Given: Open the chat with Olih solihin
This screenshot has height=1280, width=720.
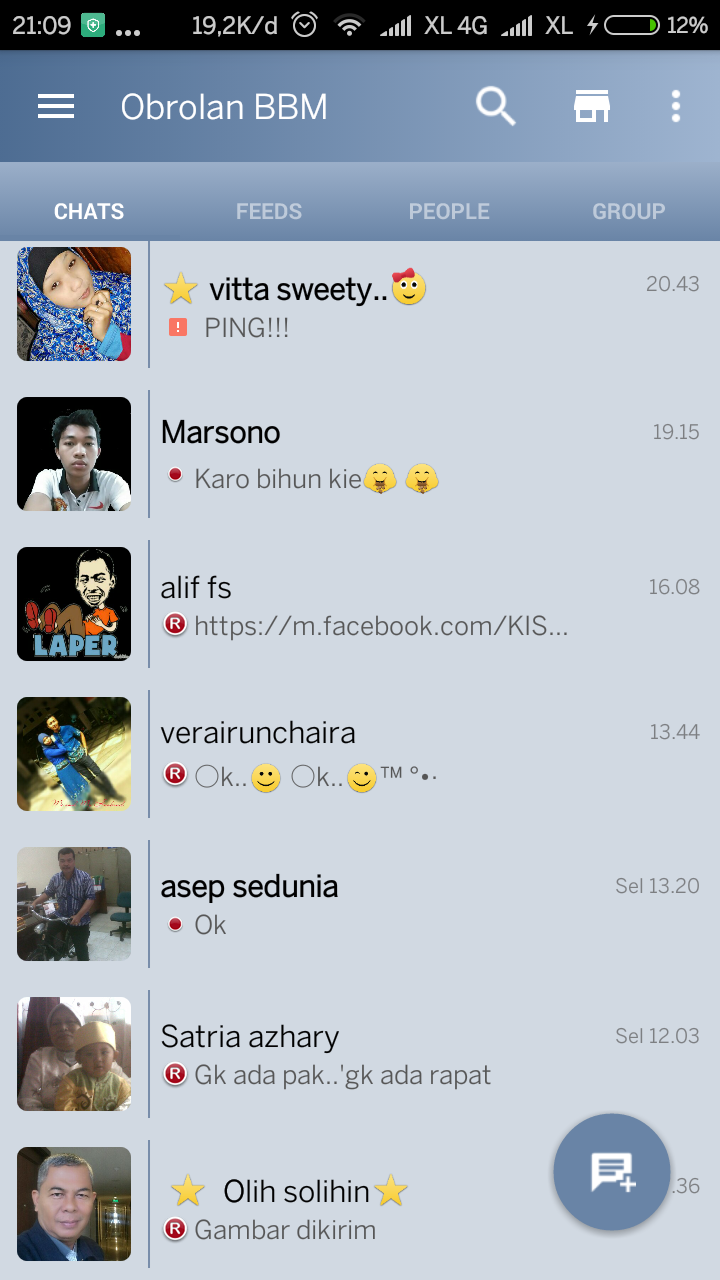Looking at the screenshot, I should pos(350,1205).
